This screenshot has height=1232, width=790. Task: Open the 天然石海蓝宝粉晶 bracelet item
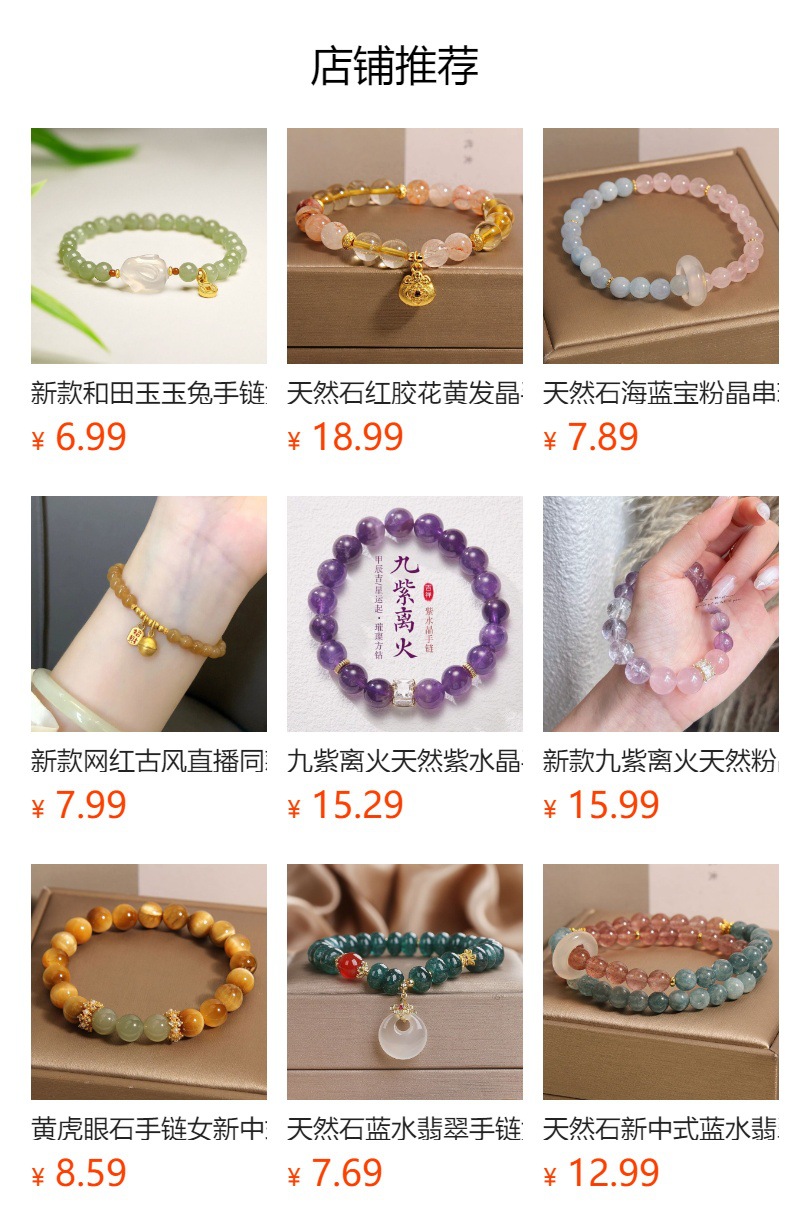[x=660, y=246]
